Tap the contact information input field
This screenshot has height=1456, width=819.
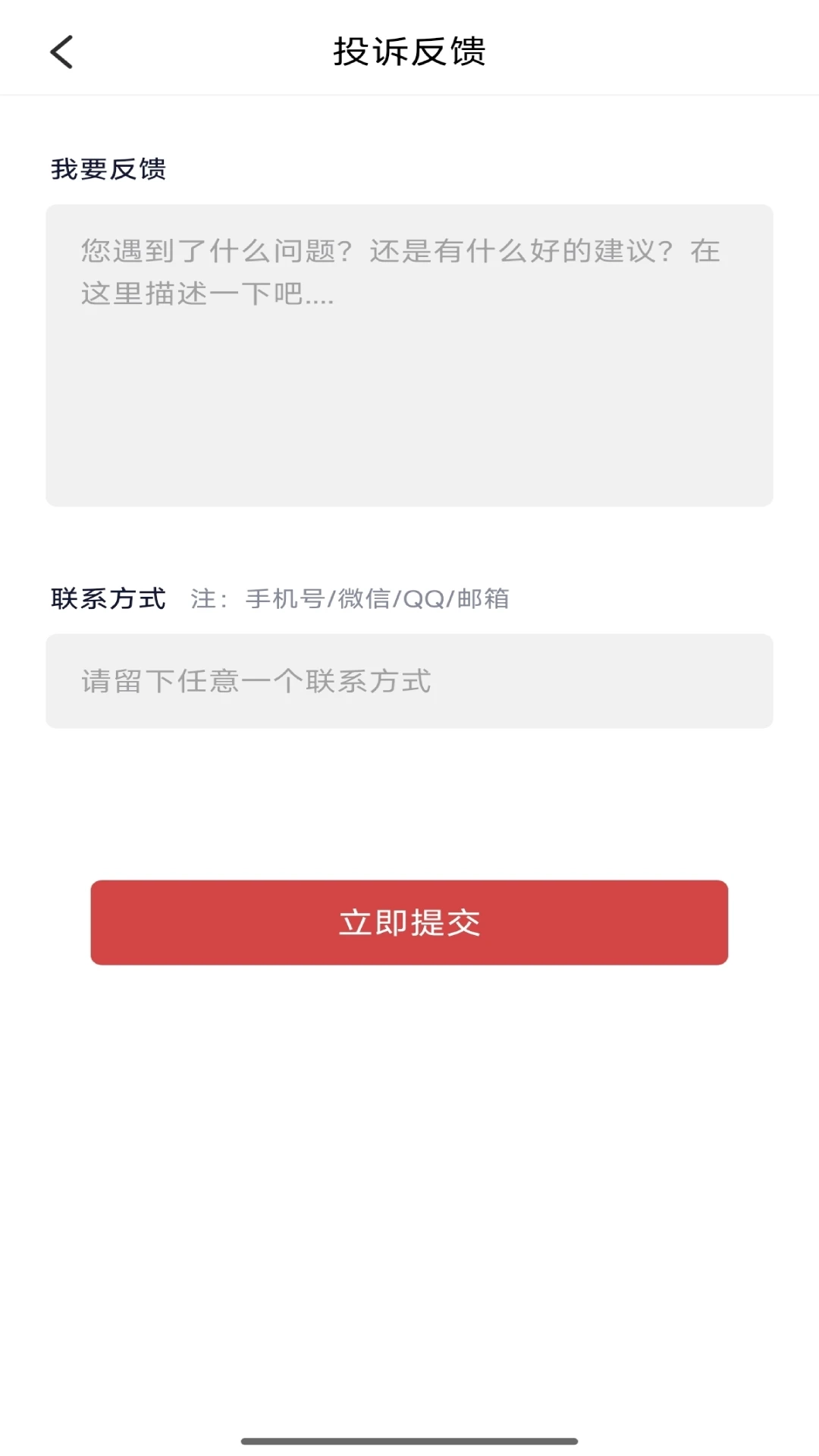pyautogui.click(x=409, y=681)
